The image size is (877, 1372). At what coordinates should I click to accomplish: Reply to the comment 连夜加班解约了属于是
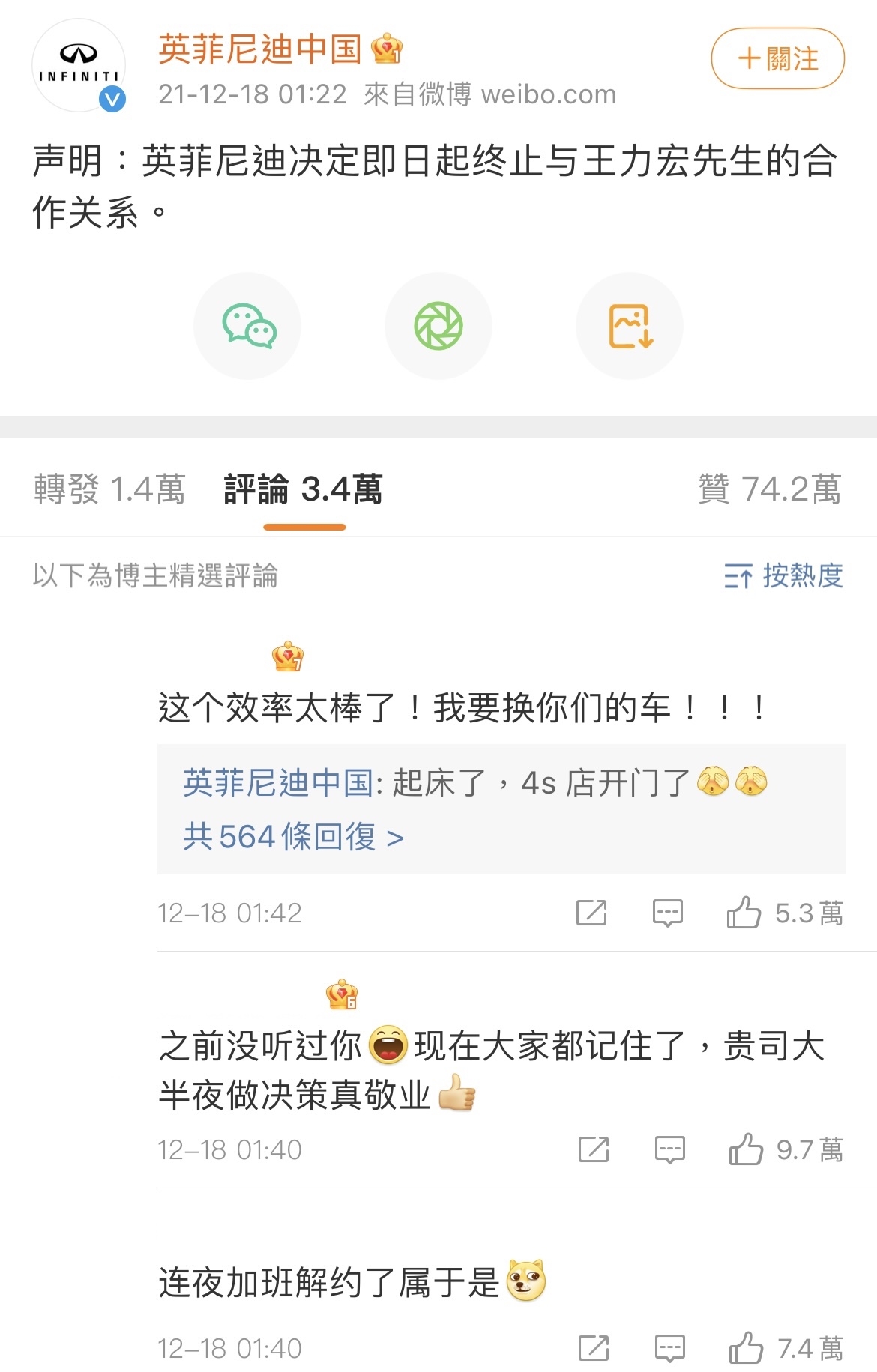pos(669,1348)
